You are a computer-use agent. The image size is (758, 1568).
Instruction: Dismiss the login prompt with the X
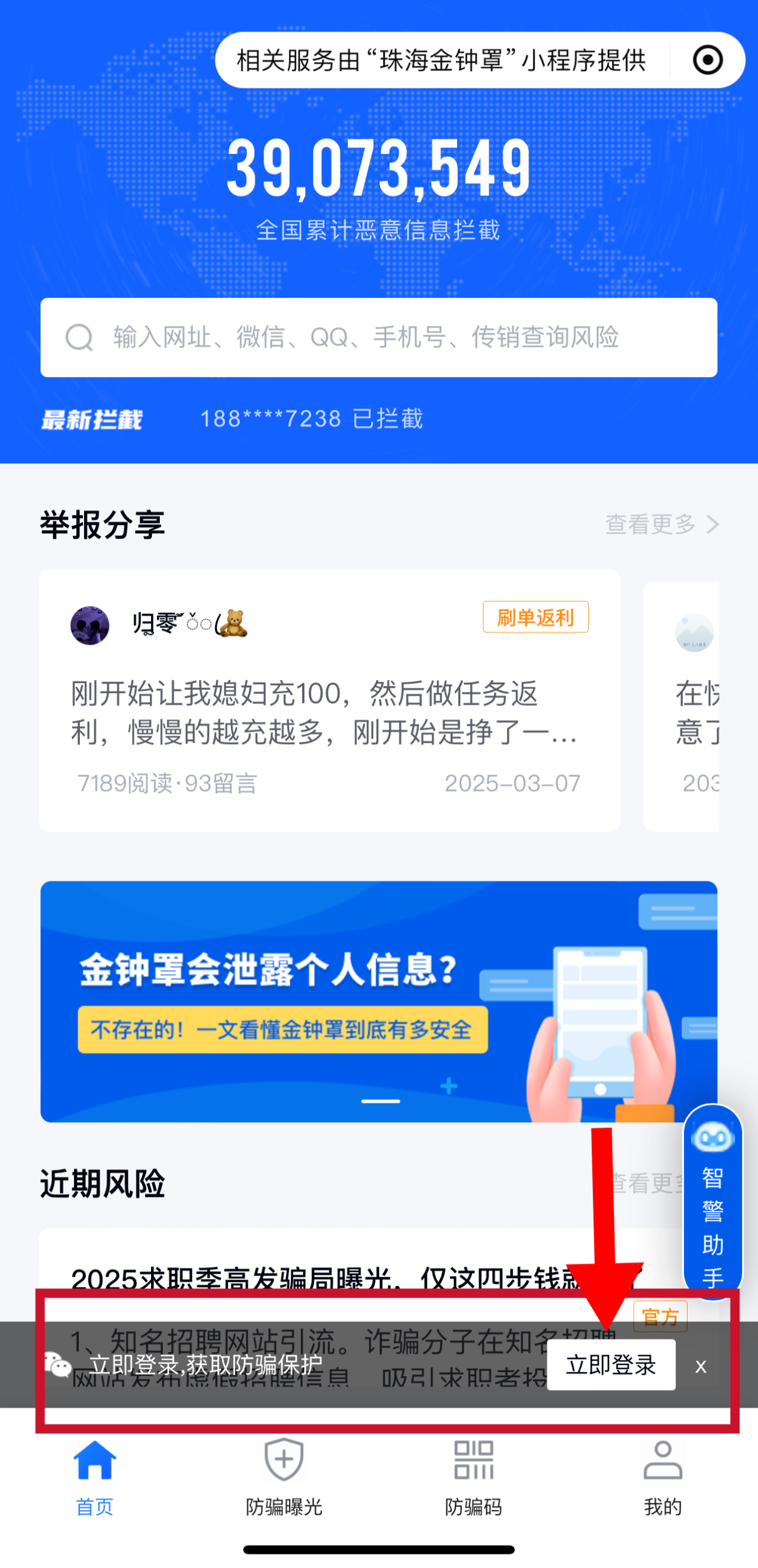point(701,1366)
